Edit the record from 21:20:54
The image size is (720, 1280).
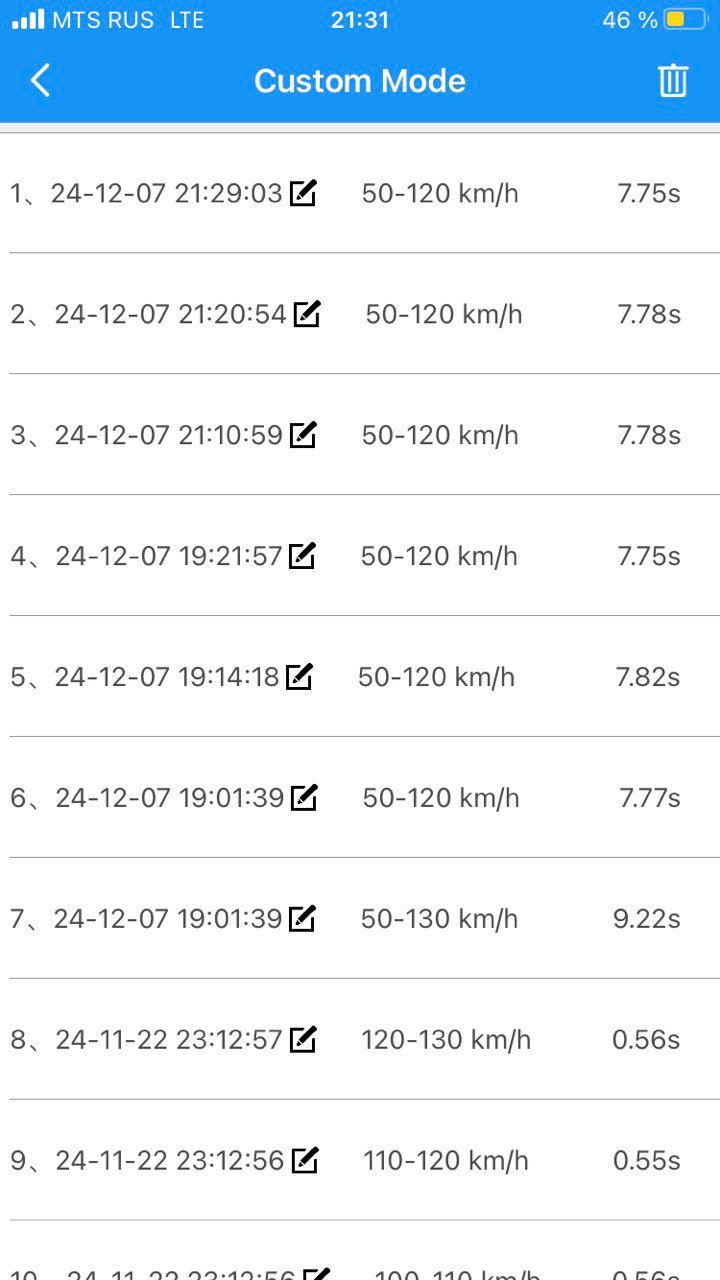coord(306,313)
